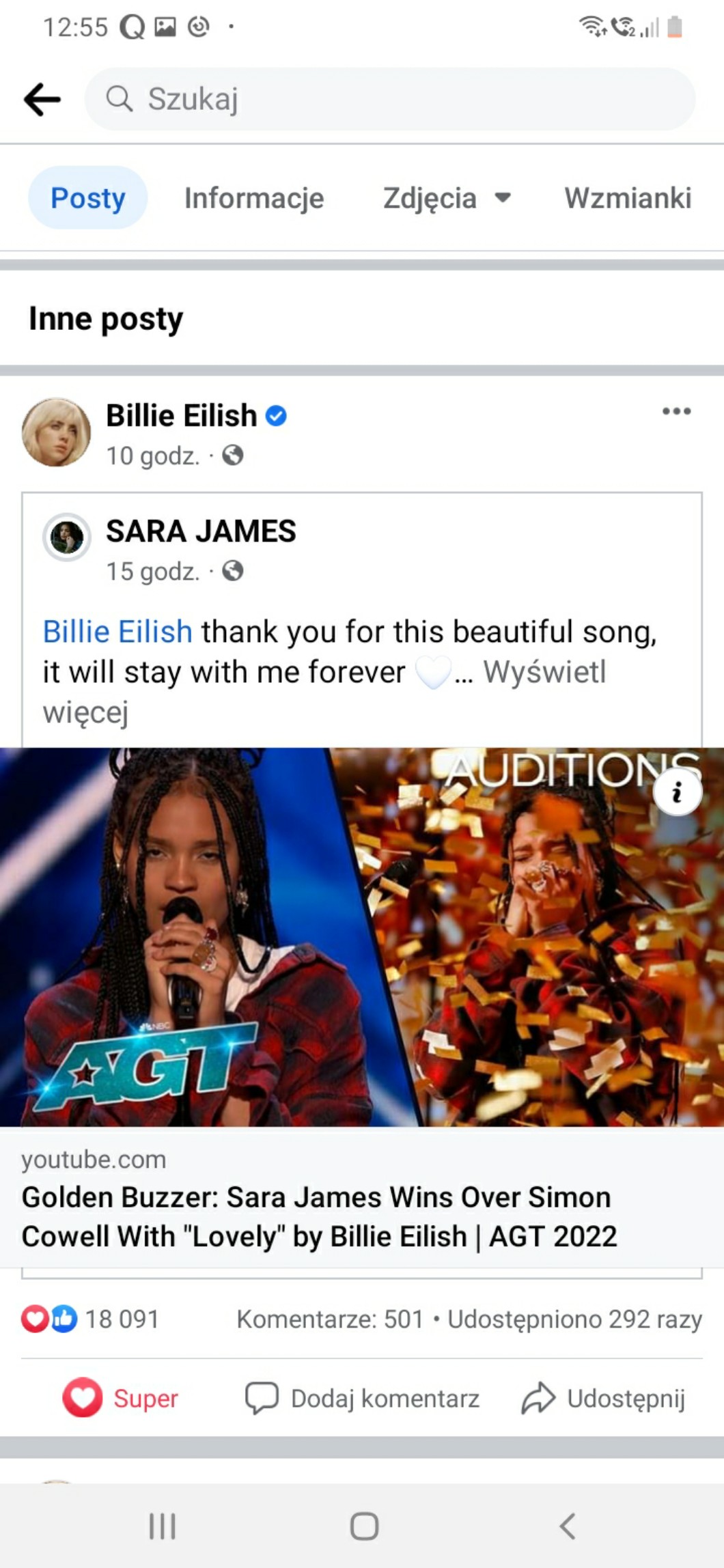This screenshot has width=724, height=1568.
Task: Tap the blue Billie Eilish mention link
Action: (117, 632)
